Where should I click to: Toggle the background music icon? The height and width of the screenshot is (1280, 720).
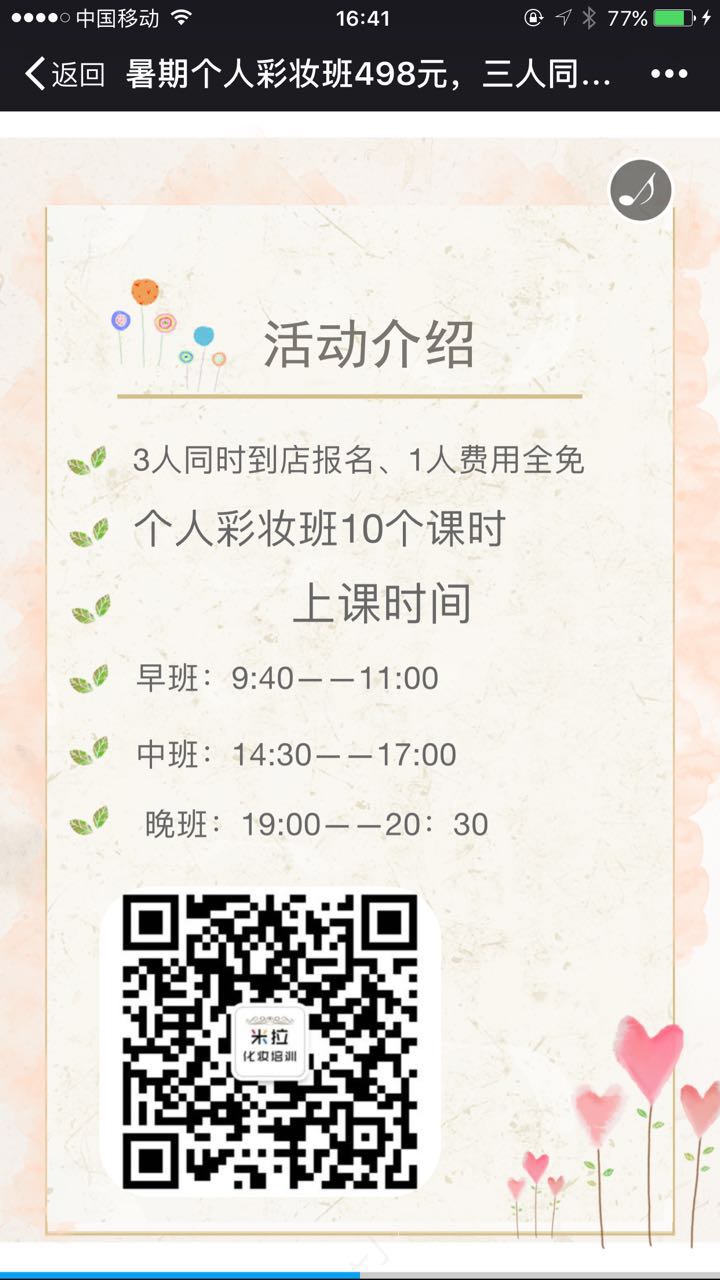click(x=640, y=190)
